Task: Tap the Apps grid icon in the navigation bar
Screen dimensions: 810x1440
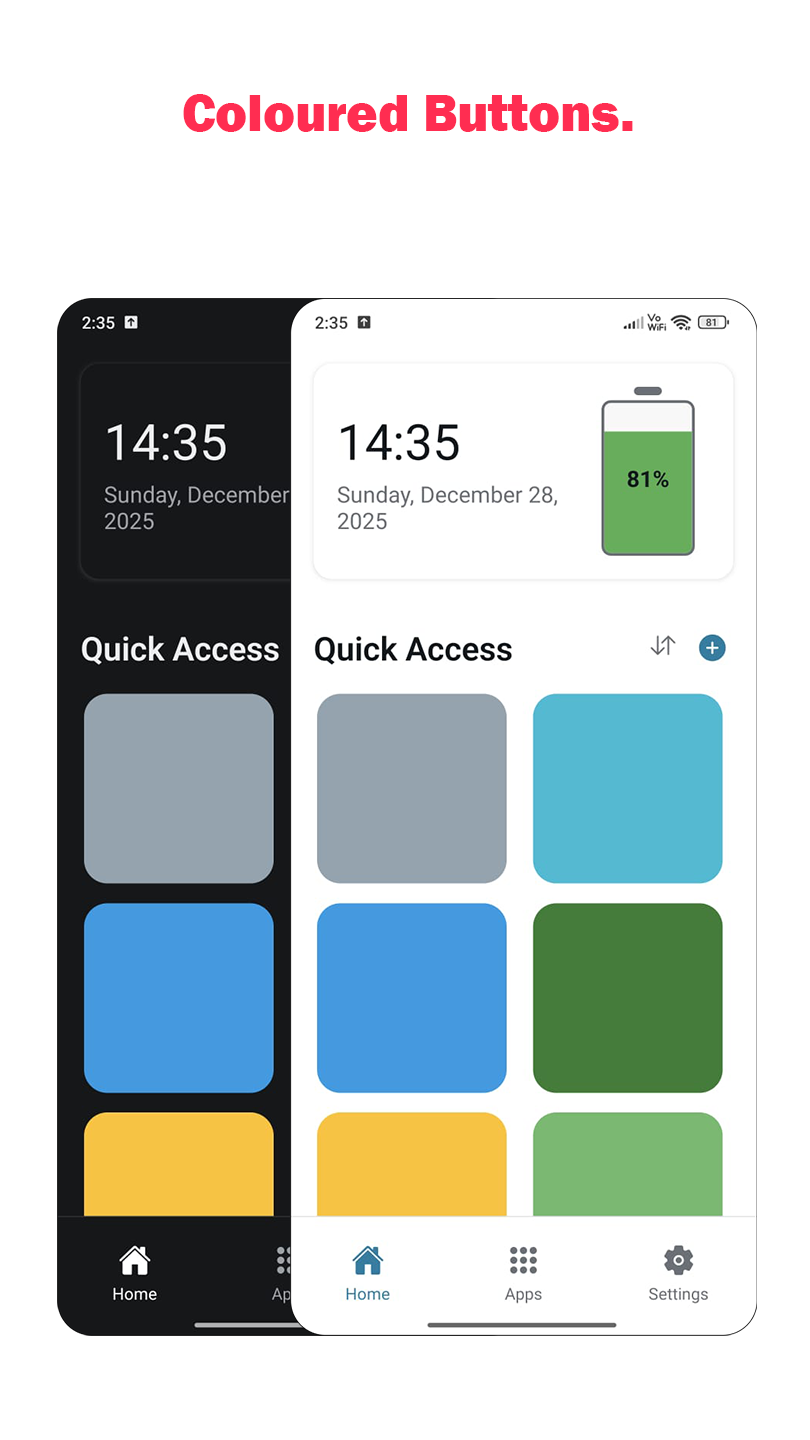Action: 523,1260
